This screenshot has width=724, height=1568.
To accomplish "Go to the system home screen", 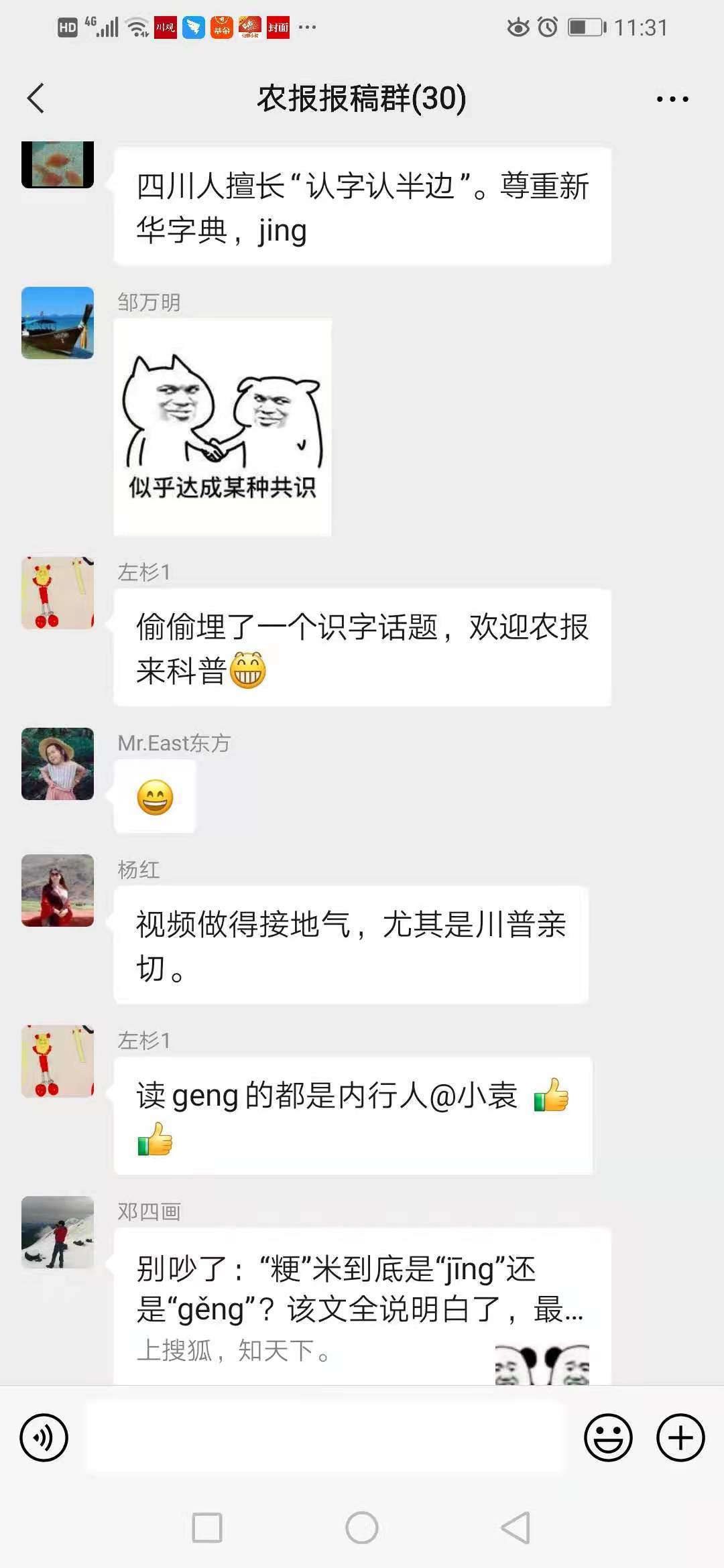I will (362, 1528).
